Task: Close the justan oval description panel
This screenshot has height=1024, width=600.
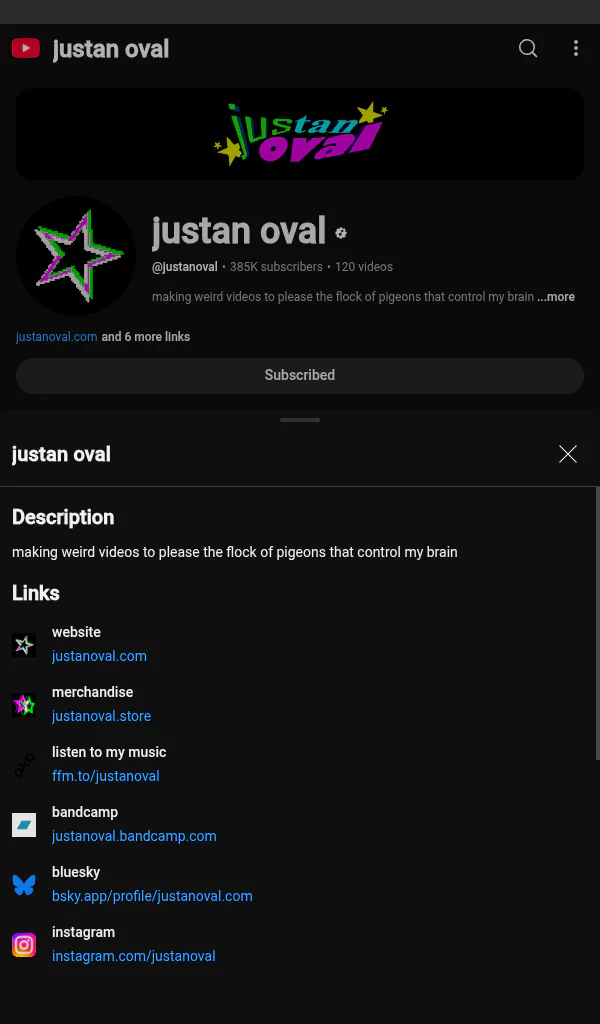Action: [x=567, y=455]
